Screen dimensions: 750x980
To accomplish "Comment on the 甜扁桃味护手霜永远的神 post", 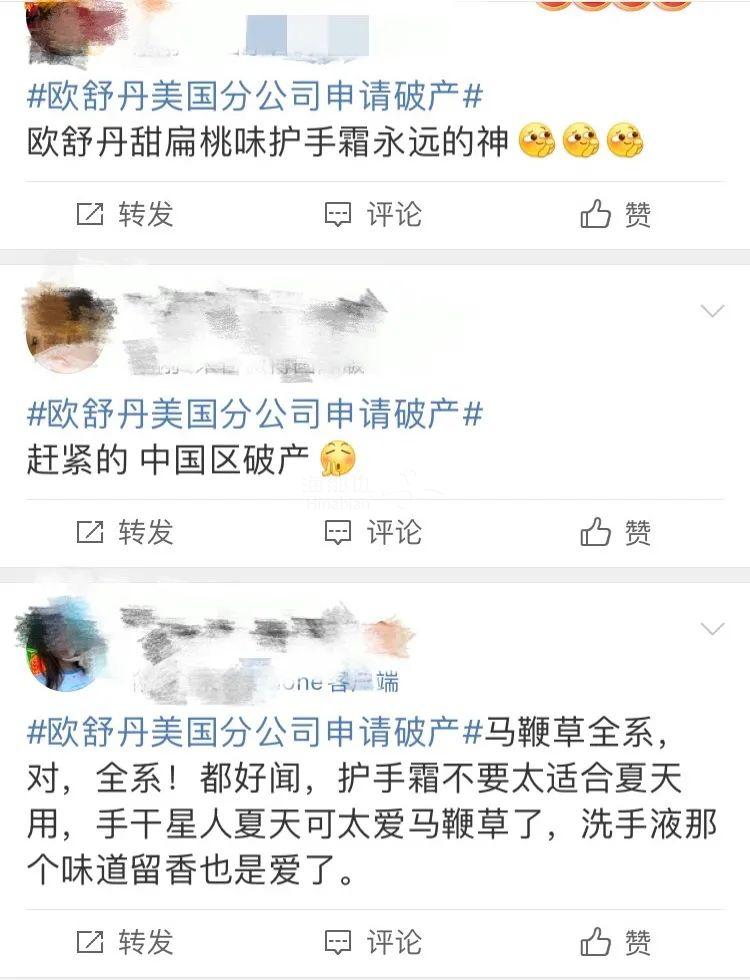I will (x=373, y=214).
